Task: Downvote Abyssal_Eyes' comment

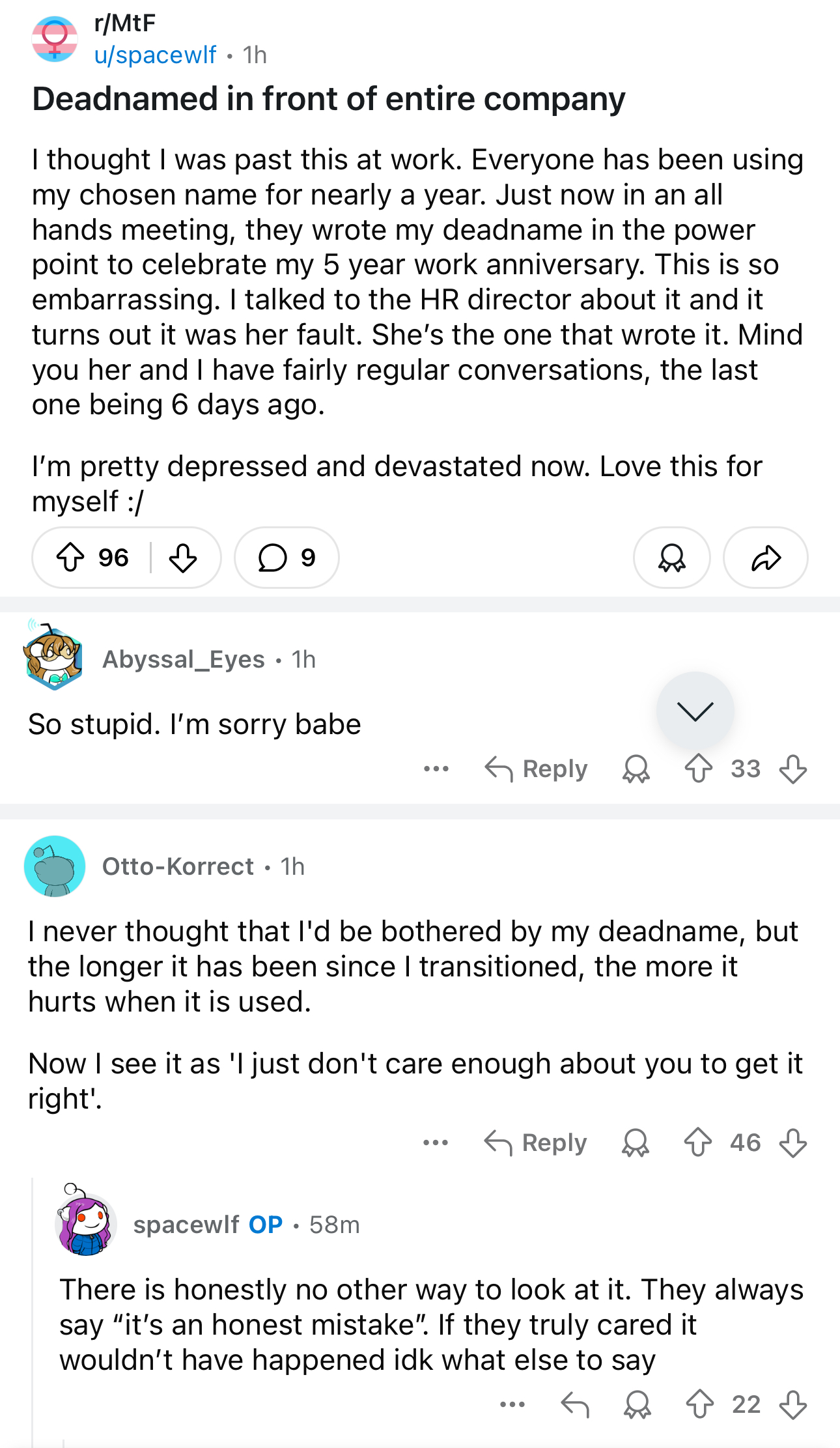Action: 792,769
